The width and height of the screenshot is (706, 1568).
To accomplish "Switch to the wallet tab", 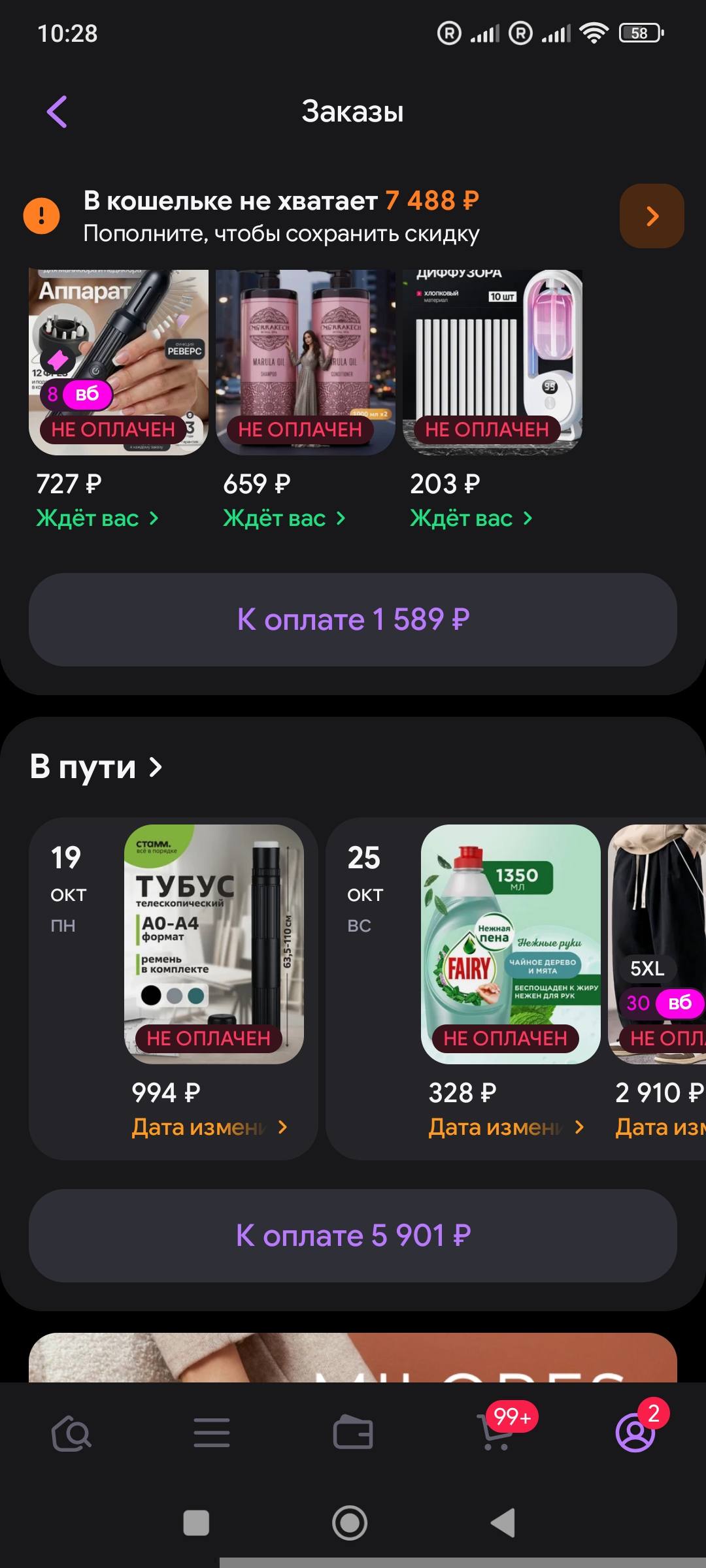I will (x=353, y=1433).
